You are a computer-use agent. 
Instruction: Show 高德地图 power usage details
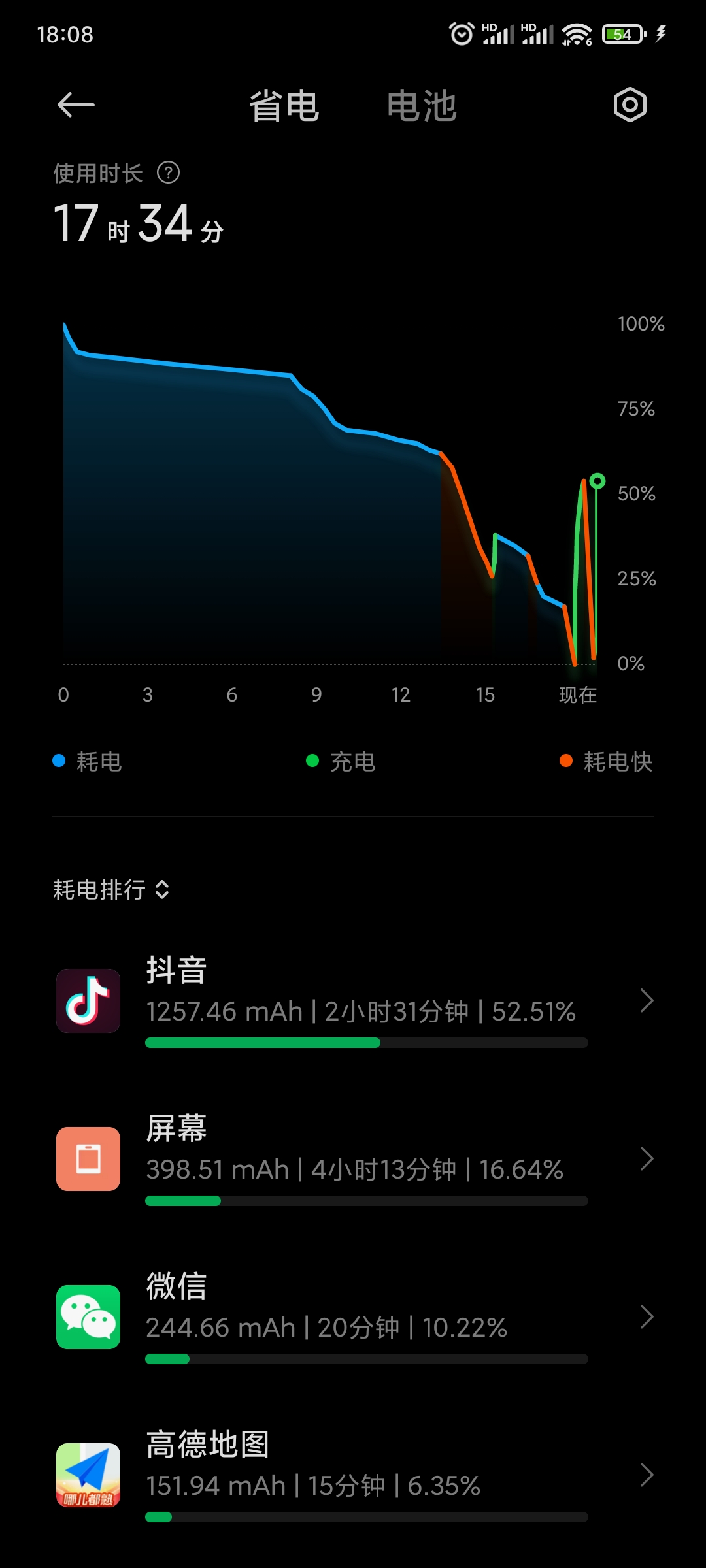[x=353, y=1475]
